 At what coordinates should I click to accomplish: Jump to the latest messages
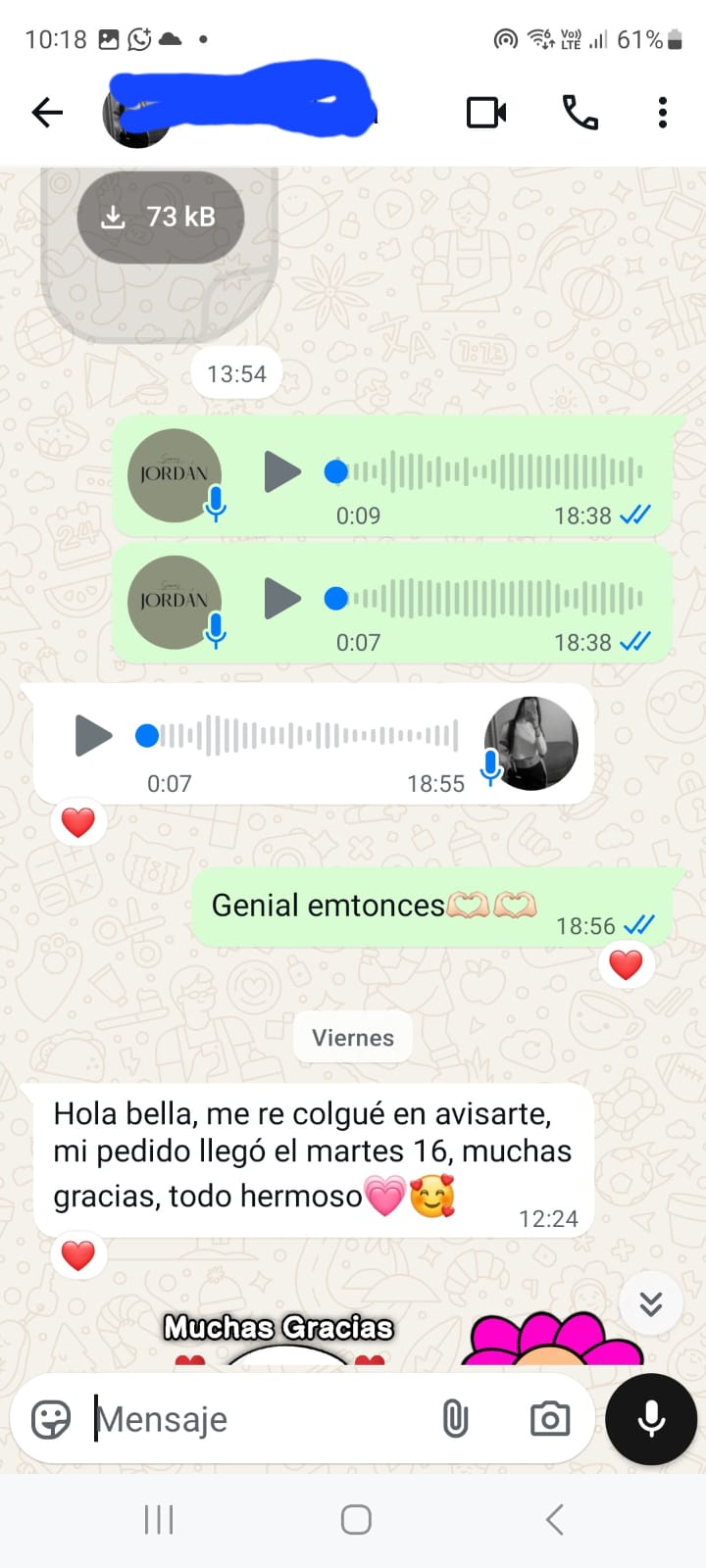tap(651, 1303)
